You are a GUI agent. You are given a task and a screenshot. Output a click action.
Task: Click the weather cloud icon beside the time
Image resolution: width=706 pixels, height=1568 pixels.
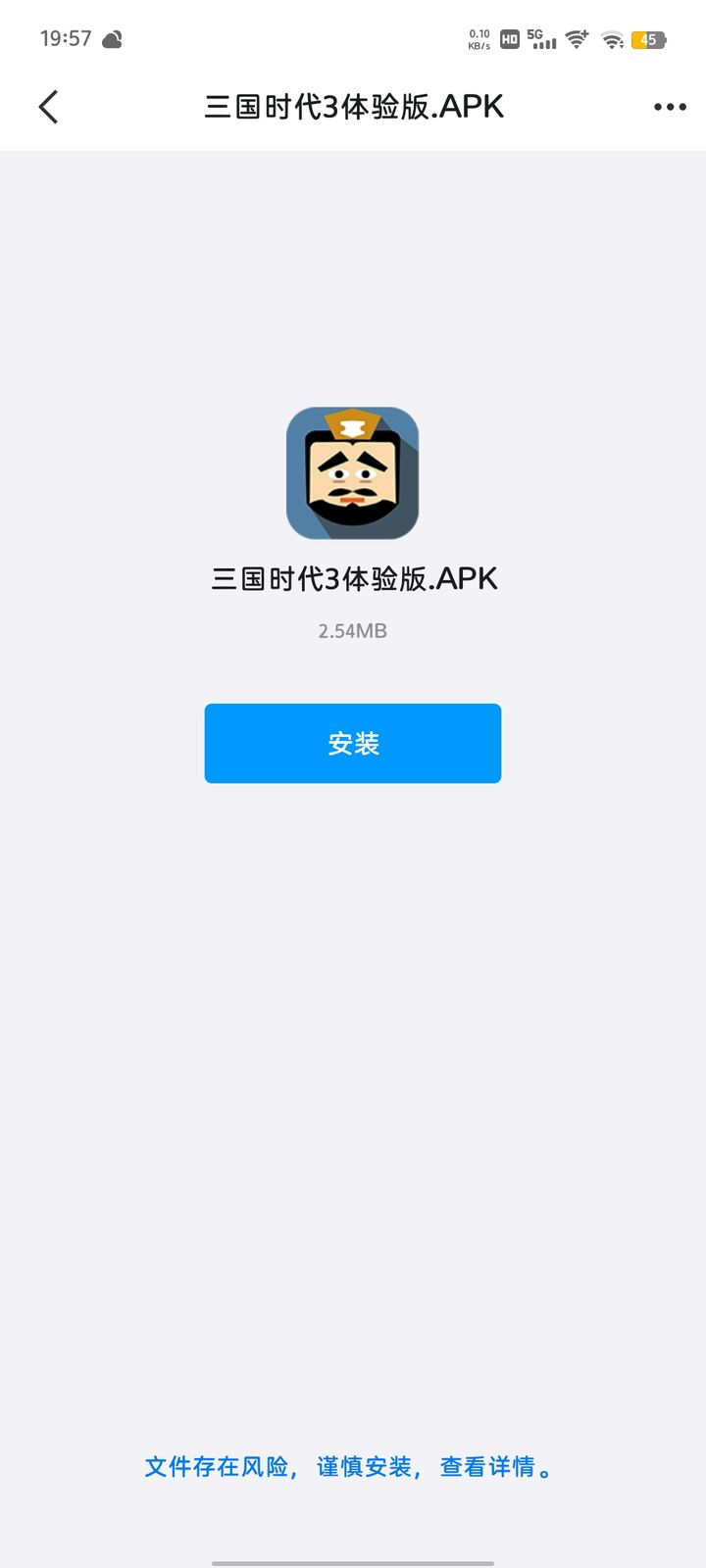(112, 37)
